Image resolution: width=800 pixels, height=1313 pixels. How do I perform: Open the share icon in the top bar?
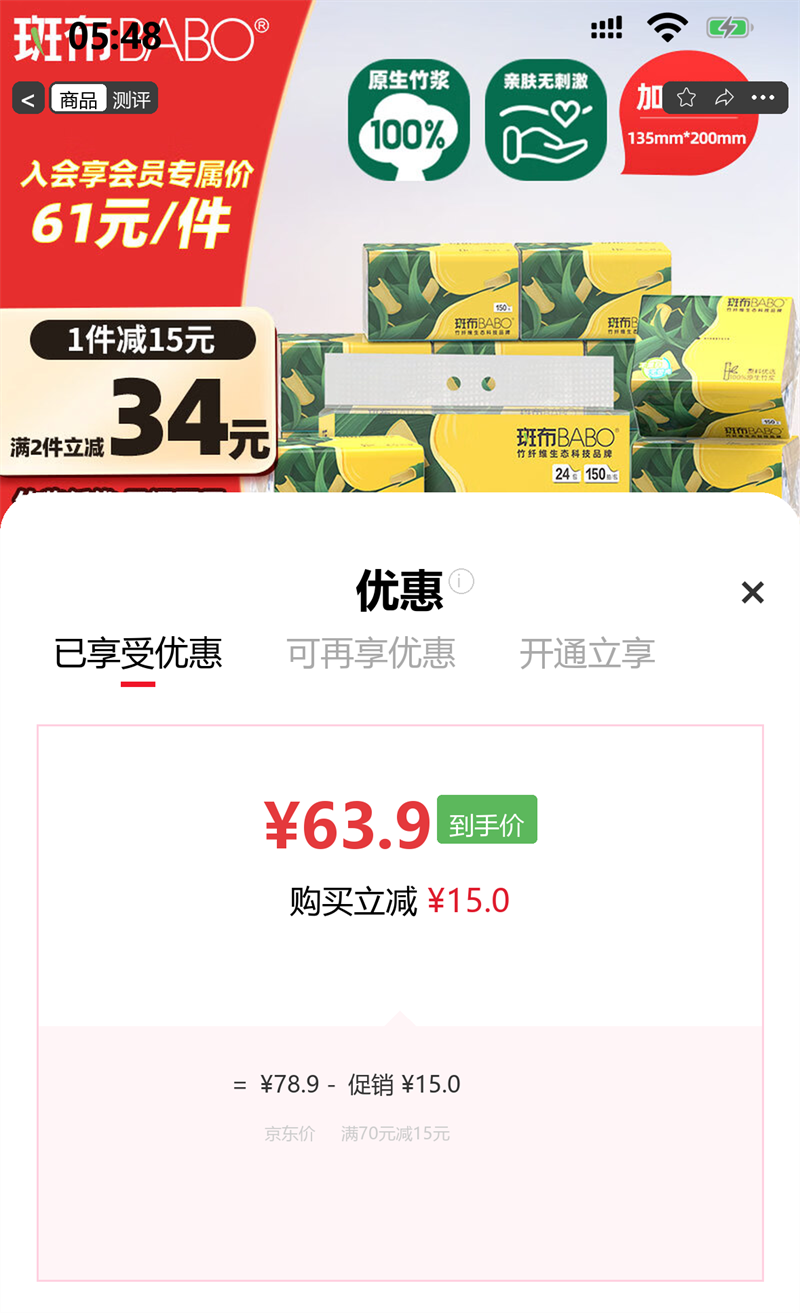coord(724,96)
